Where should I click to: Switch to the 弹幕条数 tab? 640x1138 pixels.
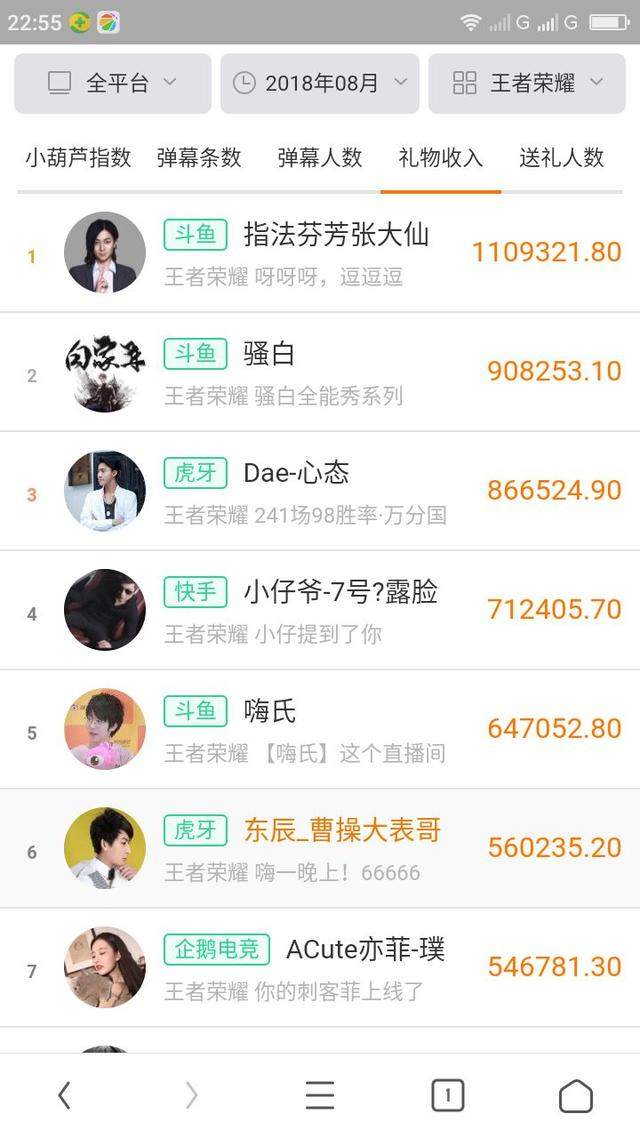[x=199, y=157]
